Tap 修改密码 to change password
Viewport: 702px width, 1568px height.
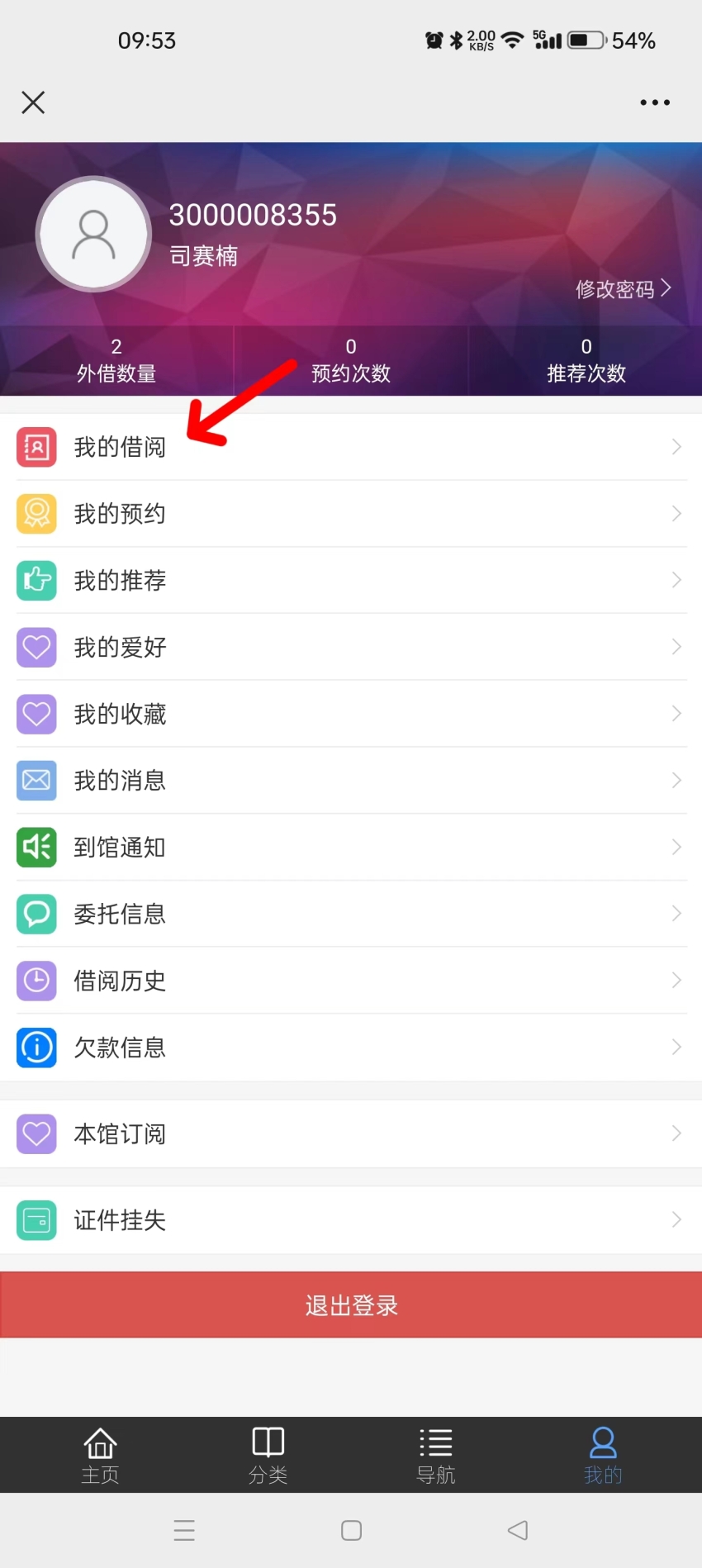624,289
